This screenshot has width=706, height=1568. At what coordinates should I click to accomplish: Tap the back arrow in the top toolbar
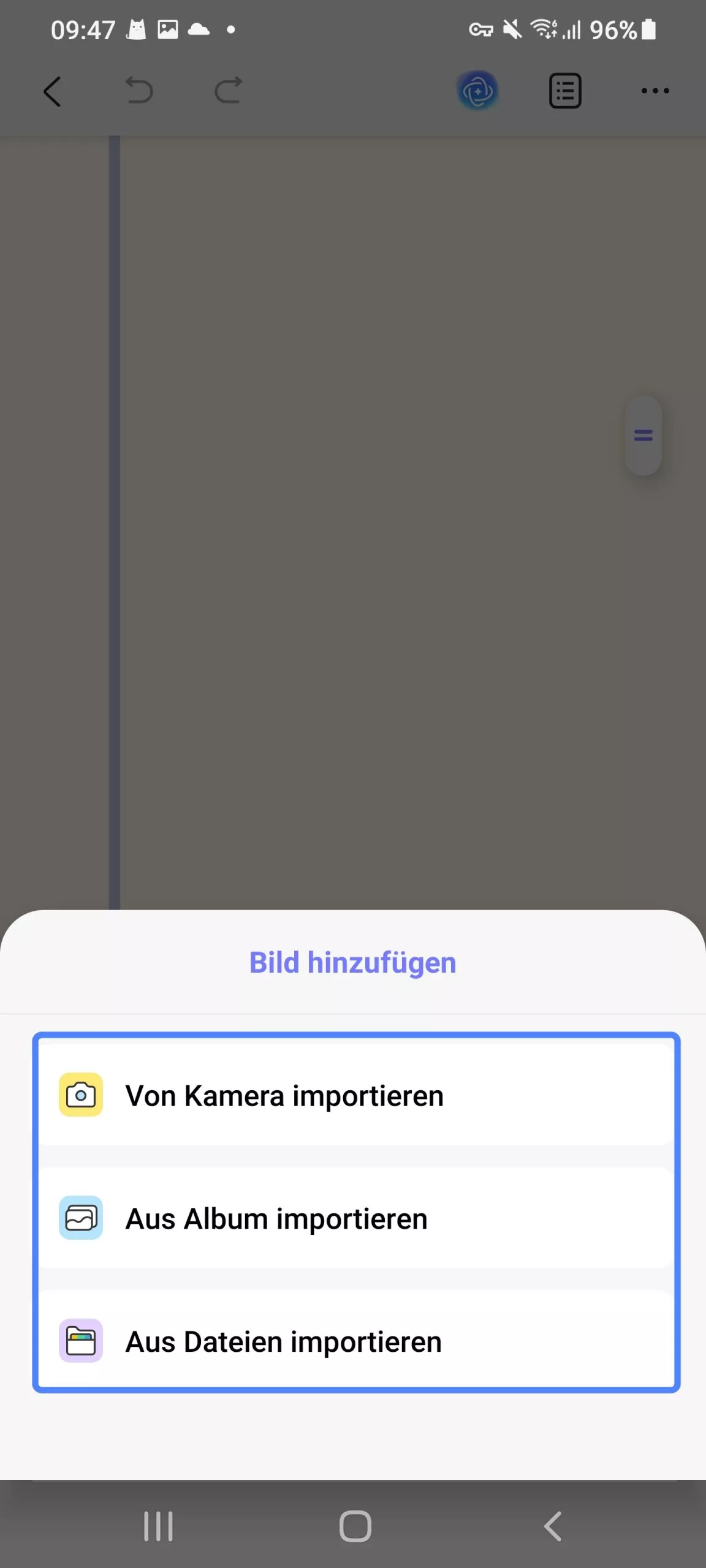click(52, 91)
